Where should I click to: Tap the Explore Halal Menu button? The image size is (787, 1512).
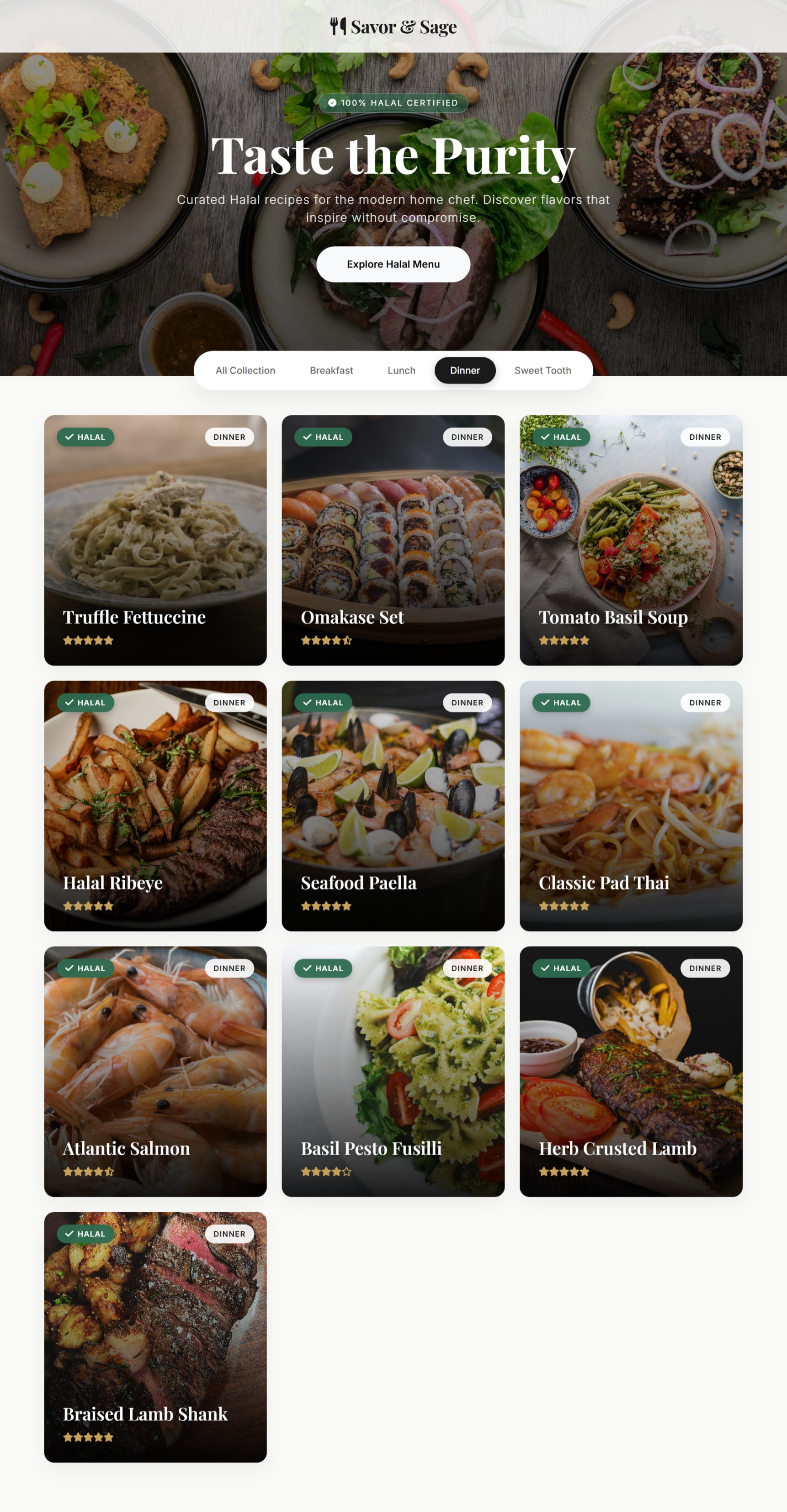(393, 264)
